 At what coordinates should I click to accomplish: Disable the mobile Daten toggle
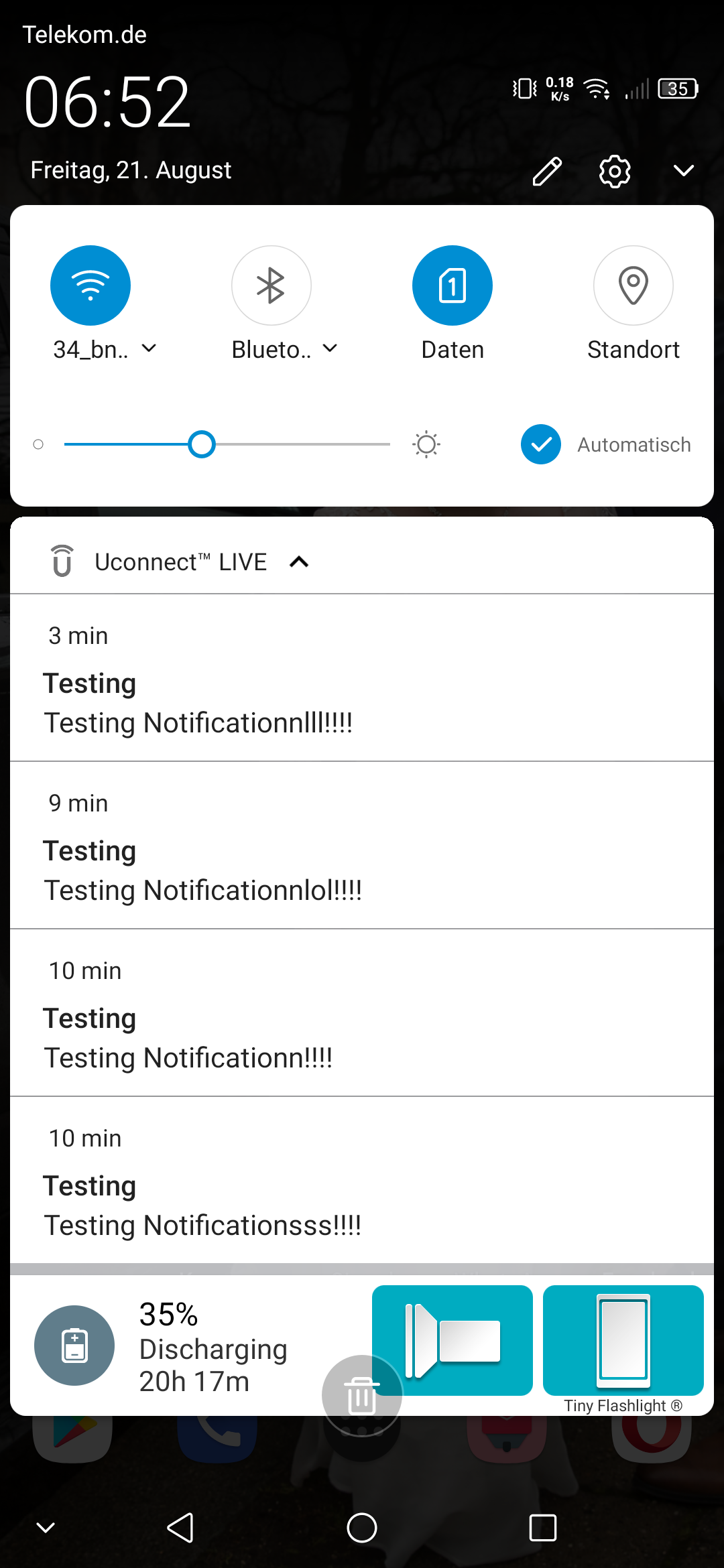point(452,285)
